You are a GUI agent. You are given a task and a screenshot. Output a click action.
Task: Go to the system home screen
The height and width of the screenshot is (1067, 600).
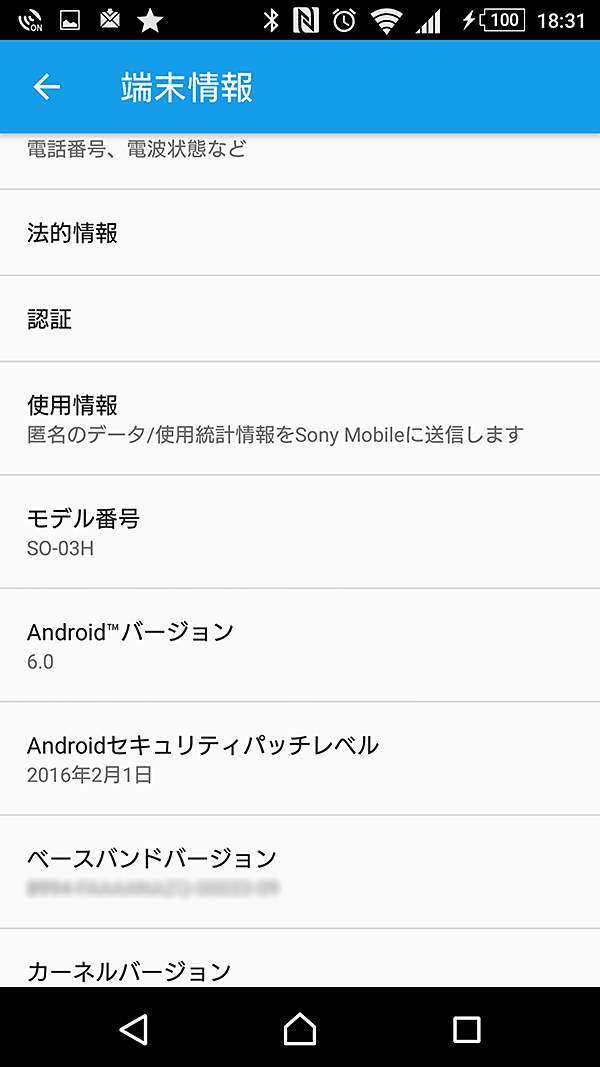click(x=300, y=1028)
